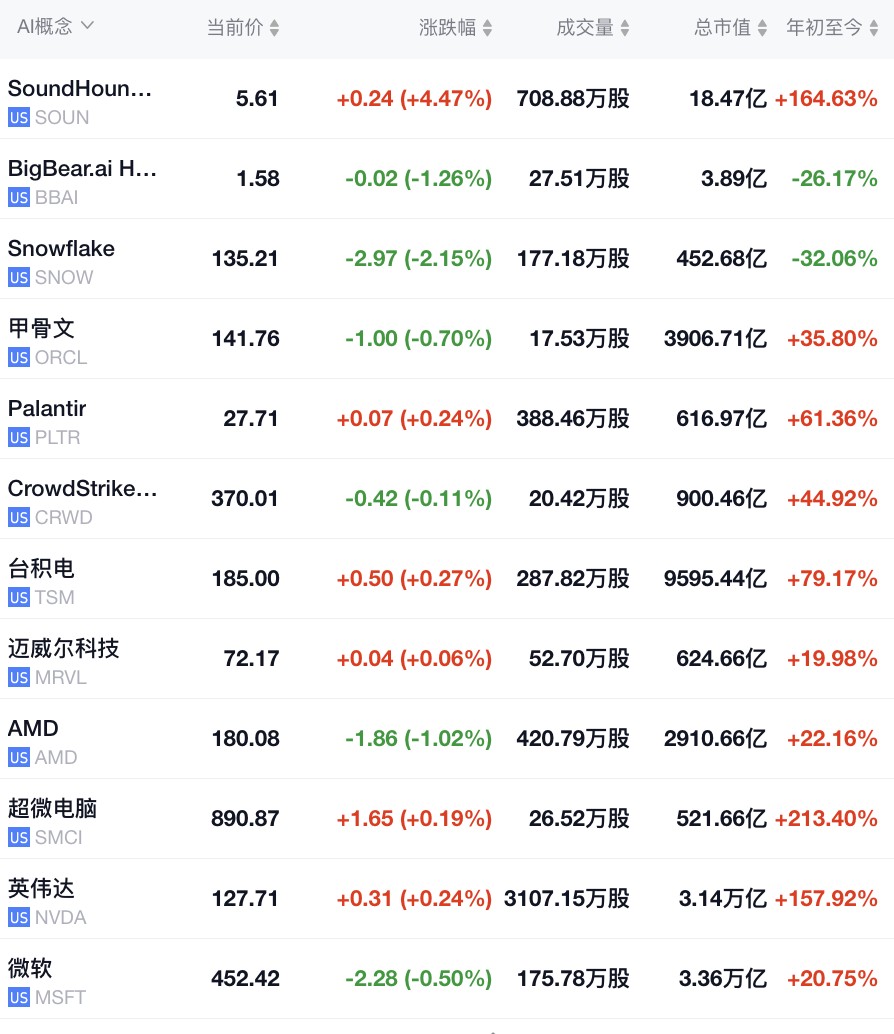Expand the AI概念 category dropdown
The image size is (894, 1034).
pos(55,27)
